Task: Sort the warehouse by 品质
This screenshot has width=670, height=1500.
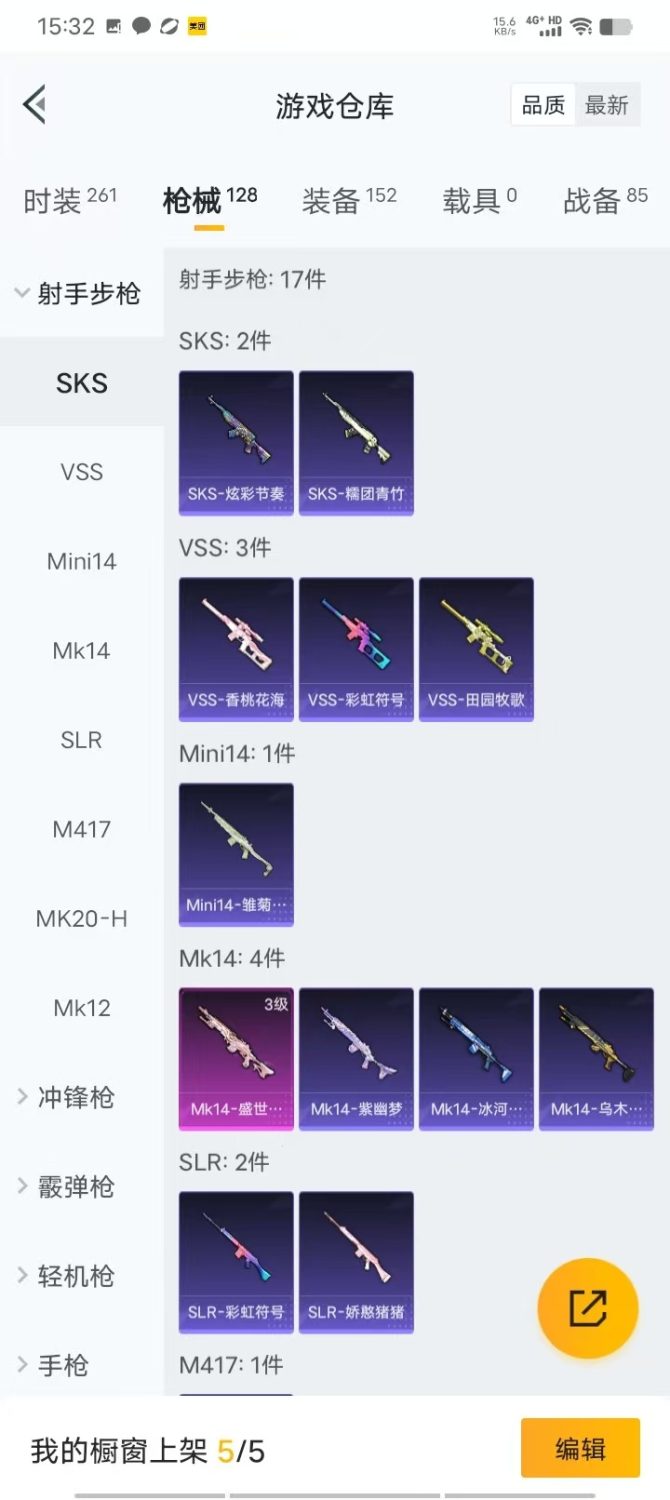Action: point(543,105)
